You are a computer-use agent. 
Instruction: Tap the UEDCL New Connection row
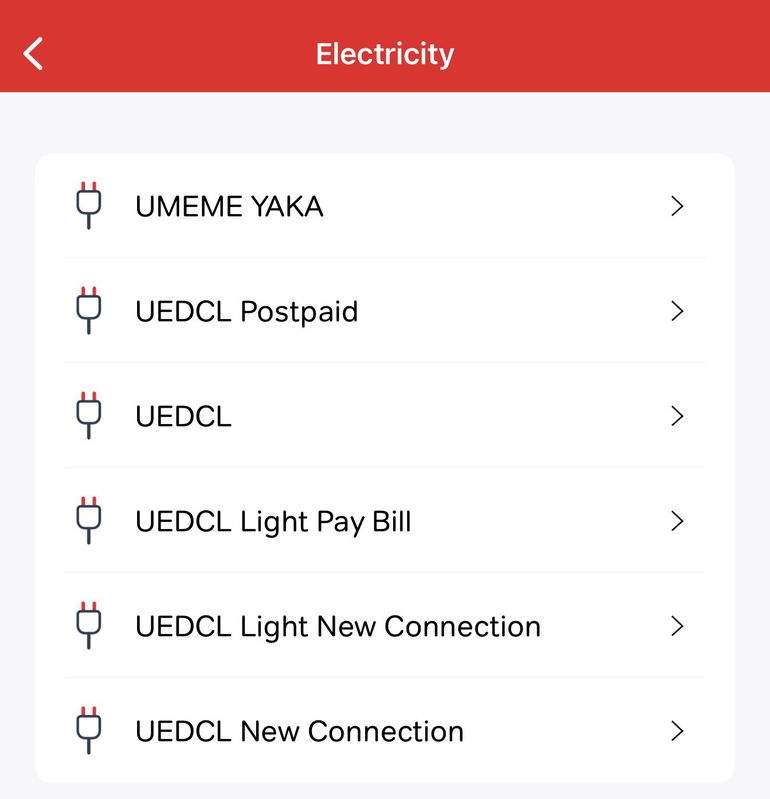tap(384, 731)
